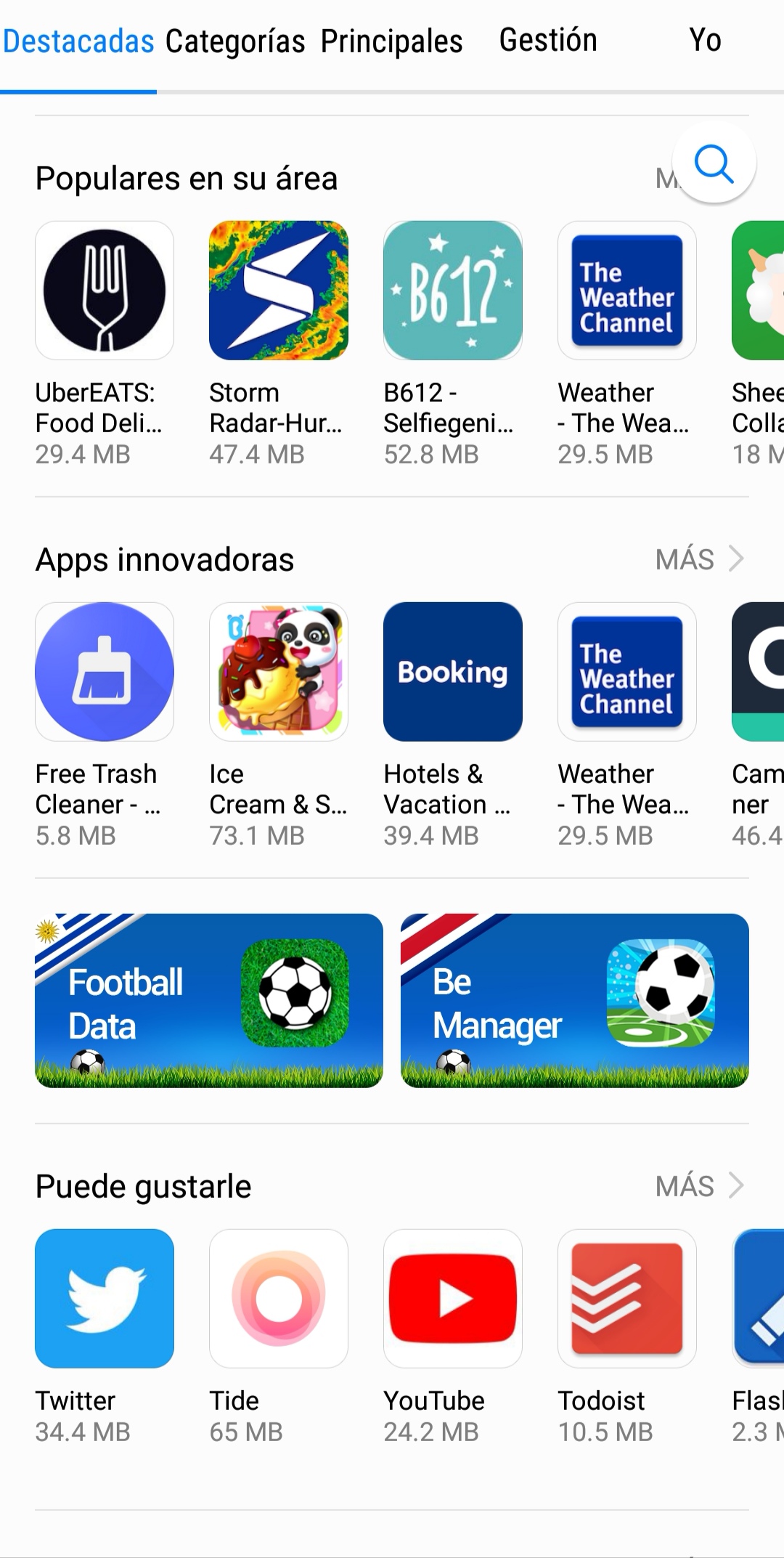
Task: Open Booking Hotels & Vacation app
Action: point(453,672)
